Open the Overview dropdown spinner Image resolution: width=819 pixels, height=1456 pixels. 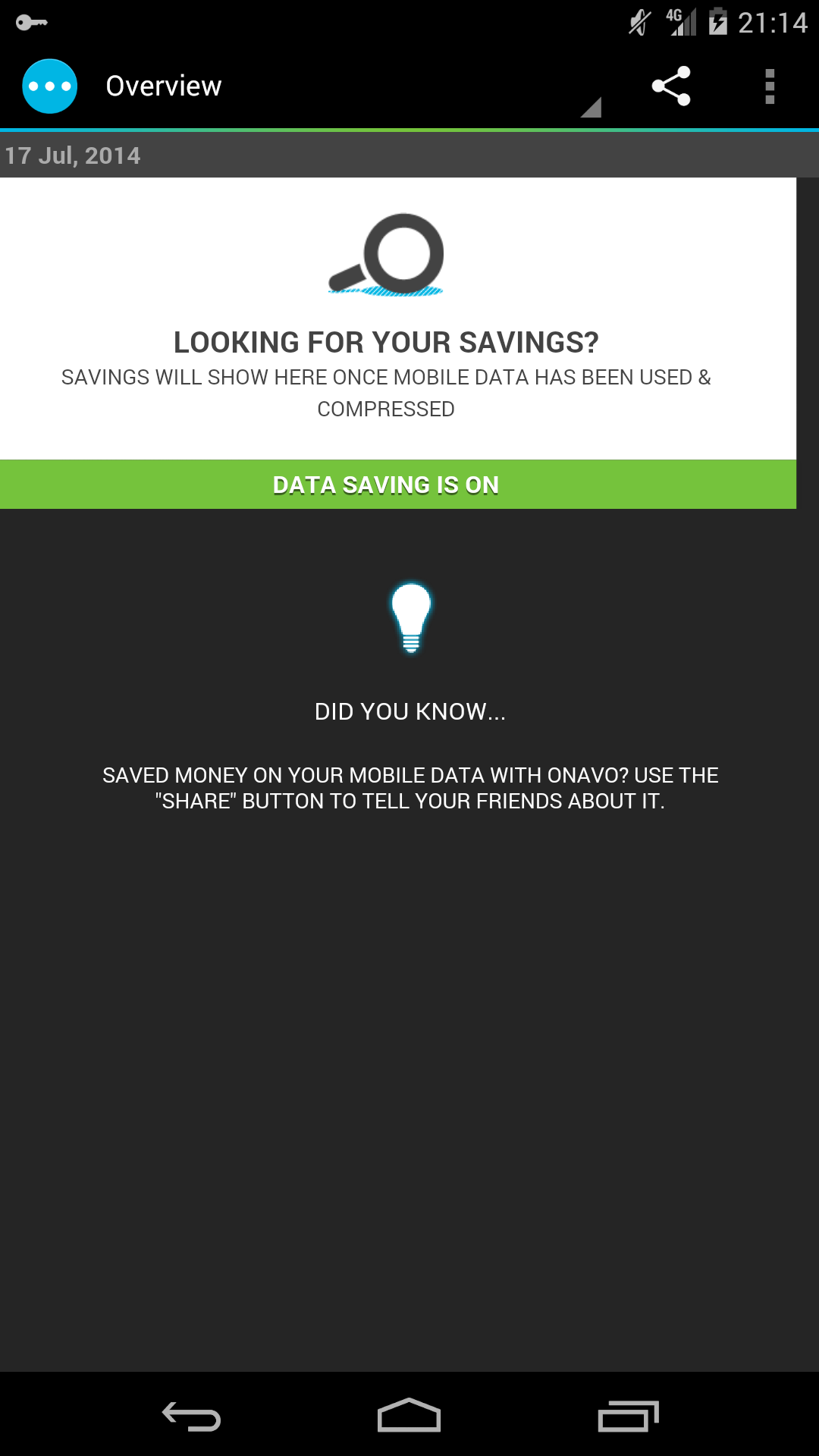point(353,86)
